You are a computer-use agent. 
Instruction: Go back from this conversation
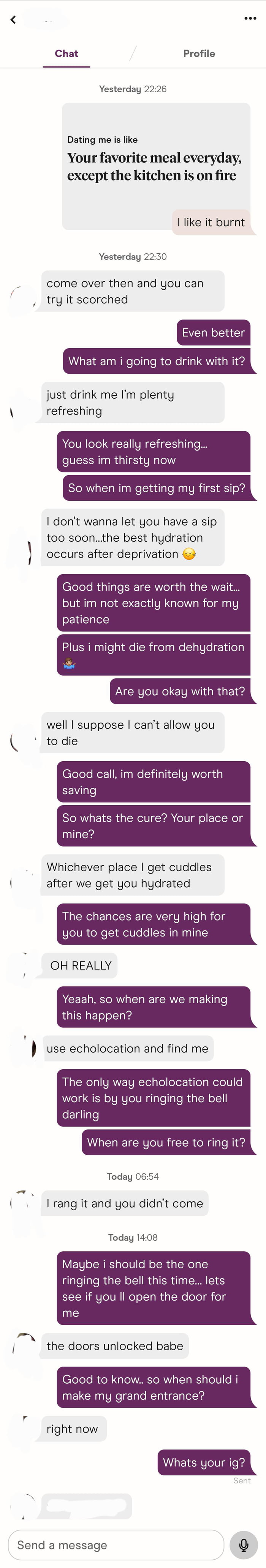13,19
